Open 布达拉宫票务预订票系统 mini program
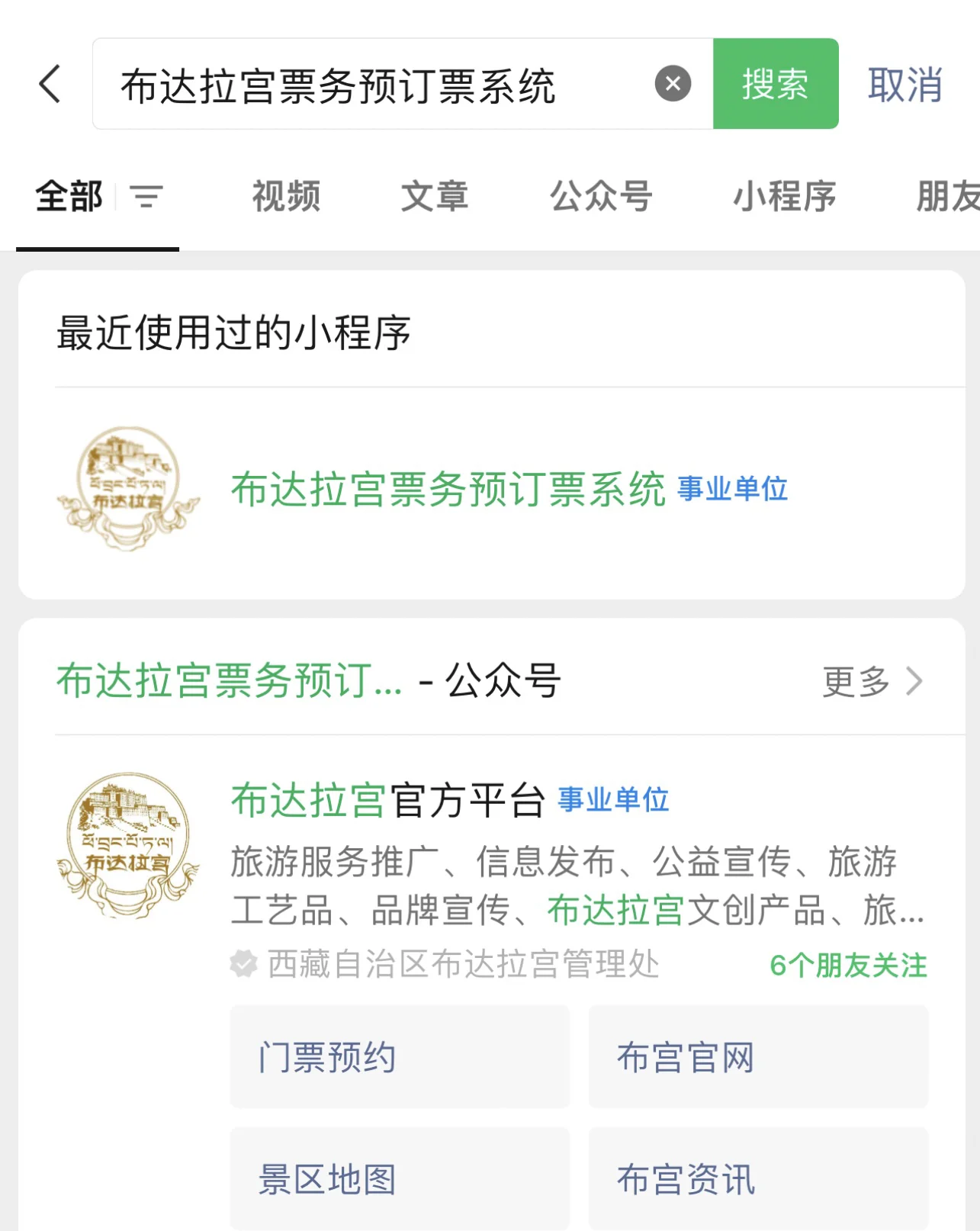 click(448, 489)
